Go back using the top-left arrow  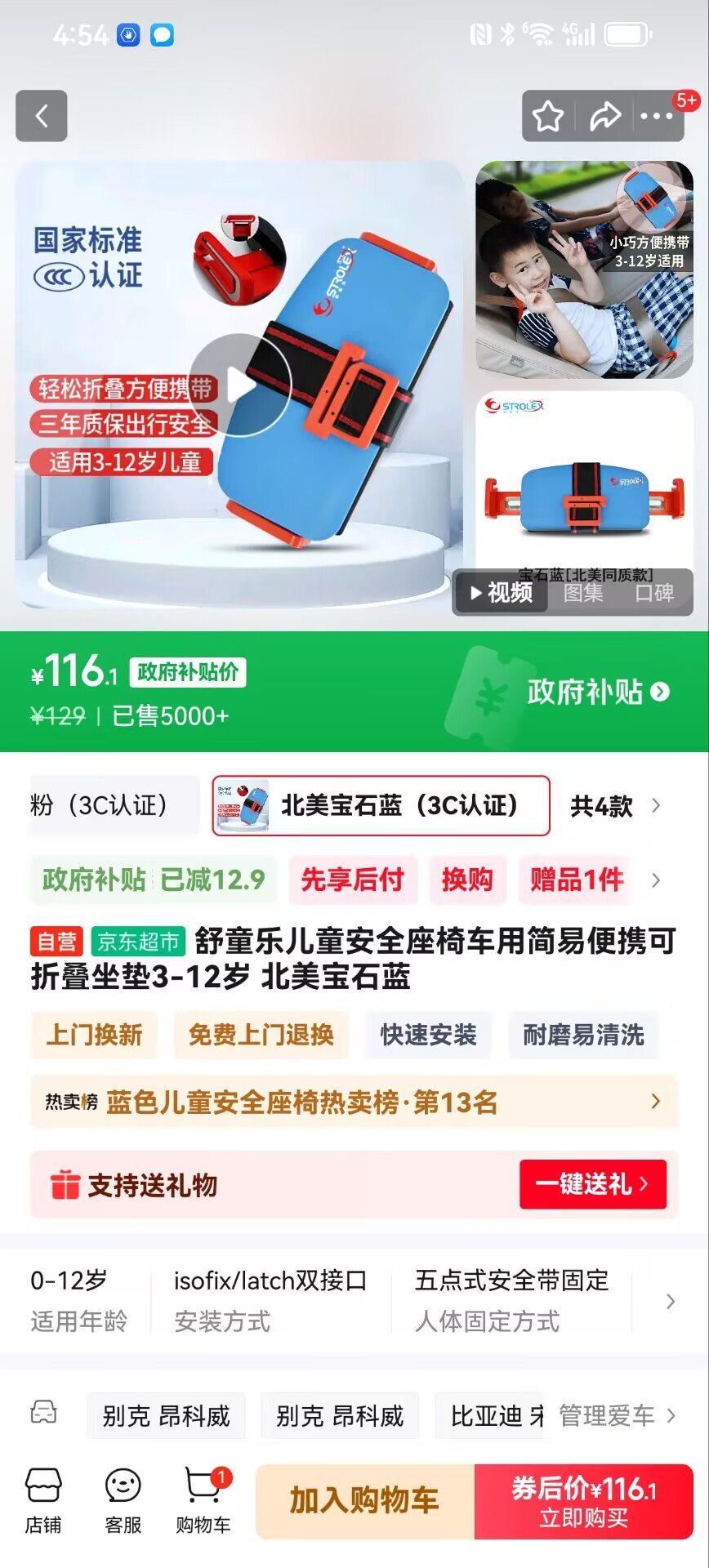pos(41,116)
